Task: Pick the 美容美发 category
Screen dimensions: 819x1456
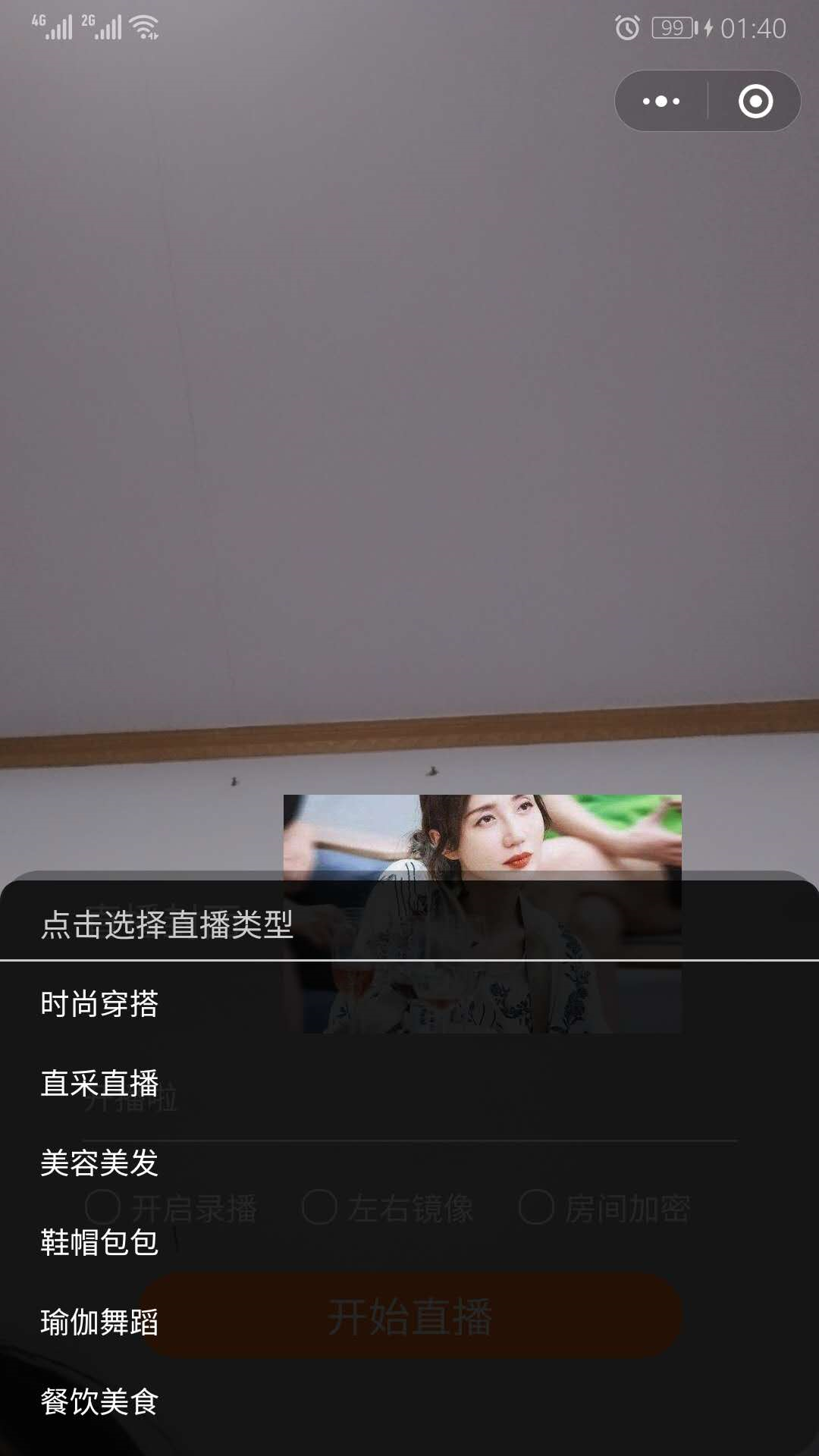Action: tap(99, 1163)
